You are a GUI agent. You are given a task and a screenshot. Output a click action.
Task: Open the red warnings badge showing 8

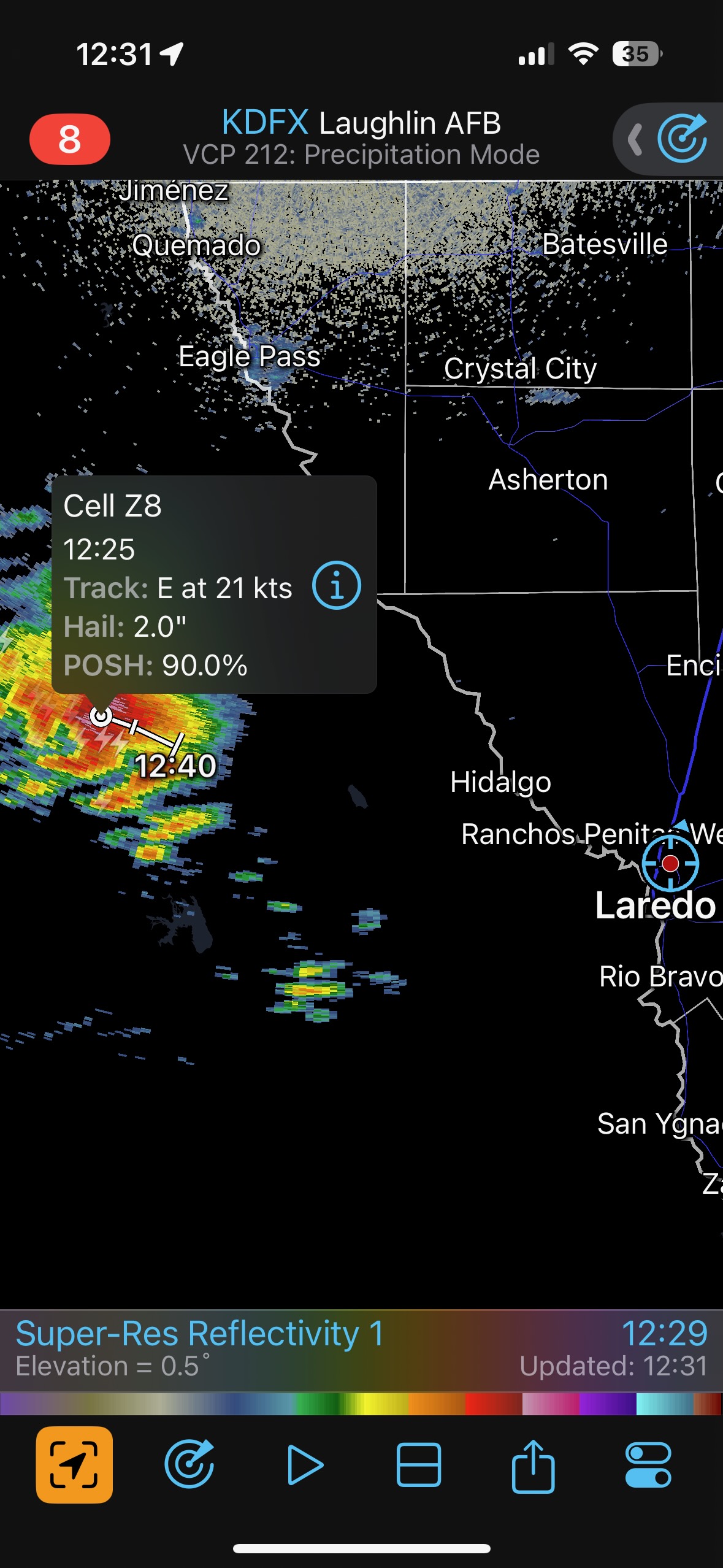[x=69, y=139]
